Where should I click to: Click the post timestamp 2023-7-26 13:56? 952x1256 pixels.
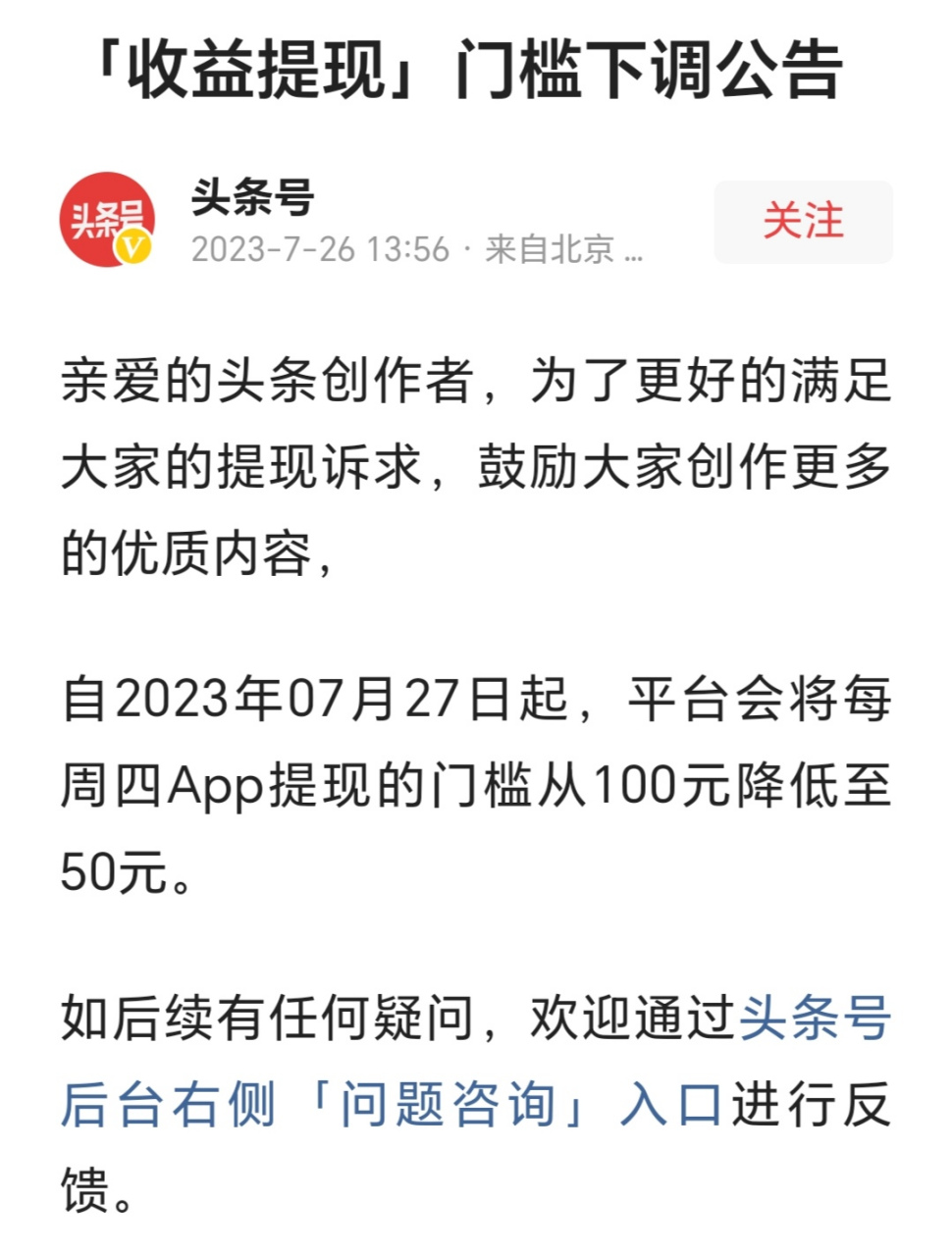pyautogui.click(x=319, y=247)
